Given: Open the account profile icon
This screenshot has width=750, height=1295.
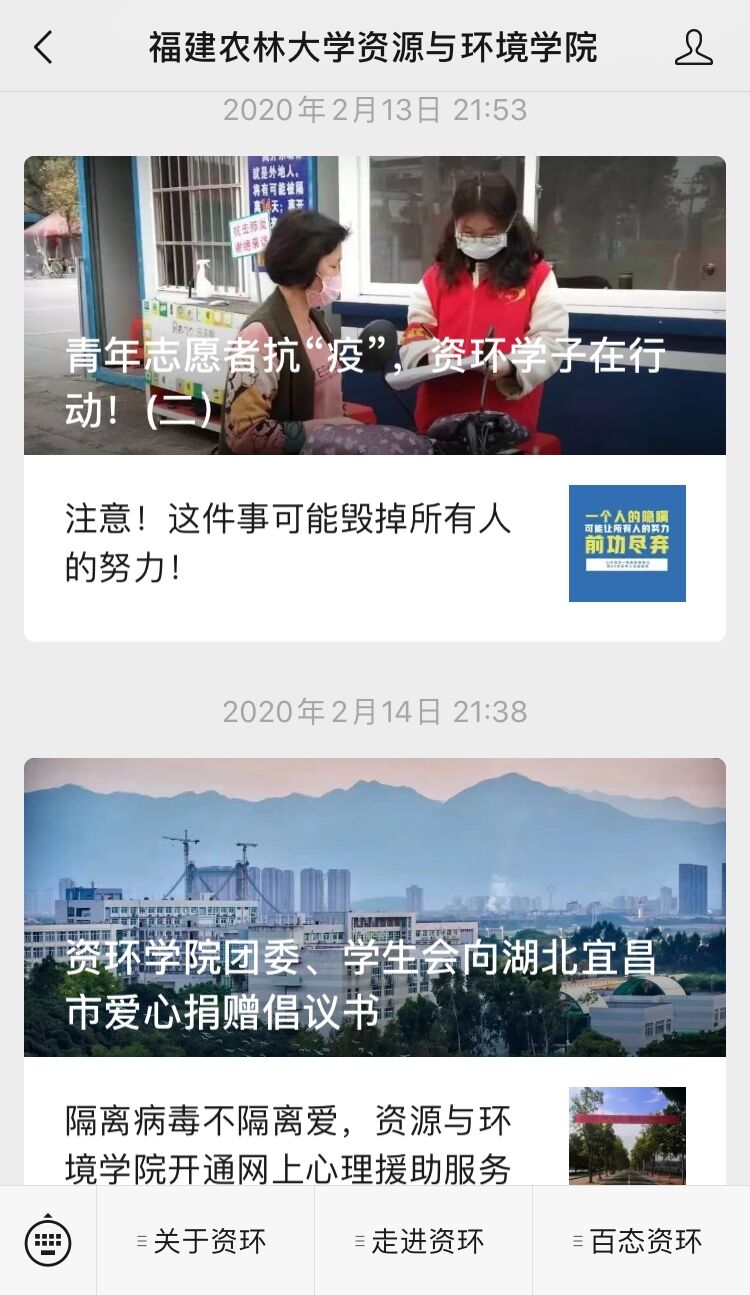Looking at the screenshot, I should [x=693, y=47].
